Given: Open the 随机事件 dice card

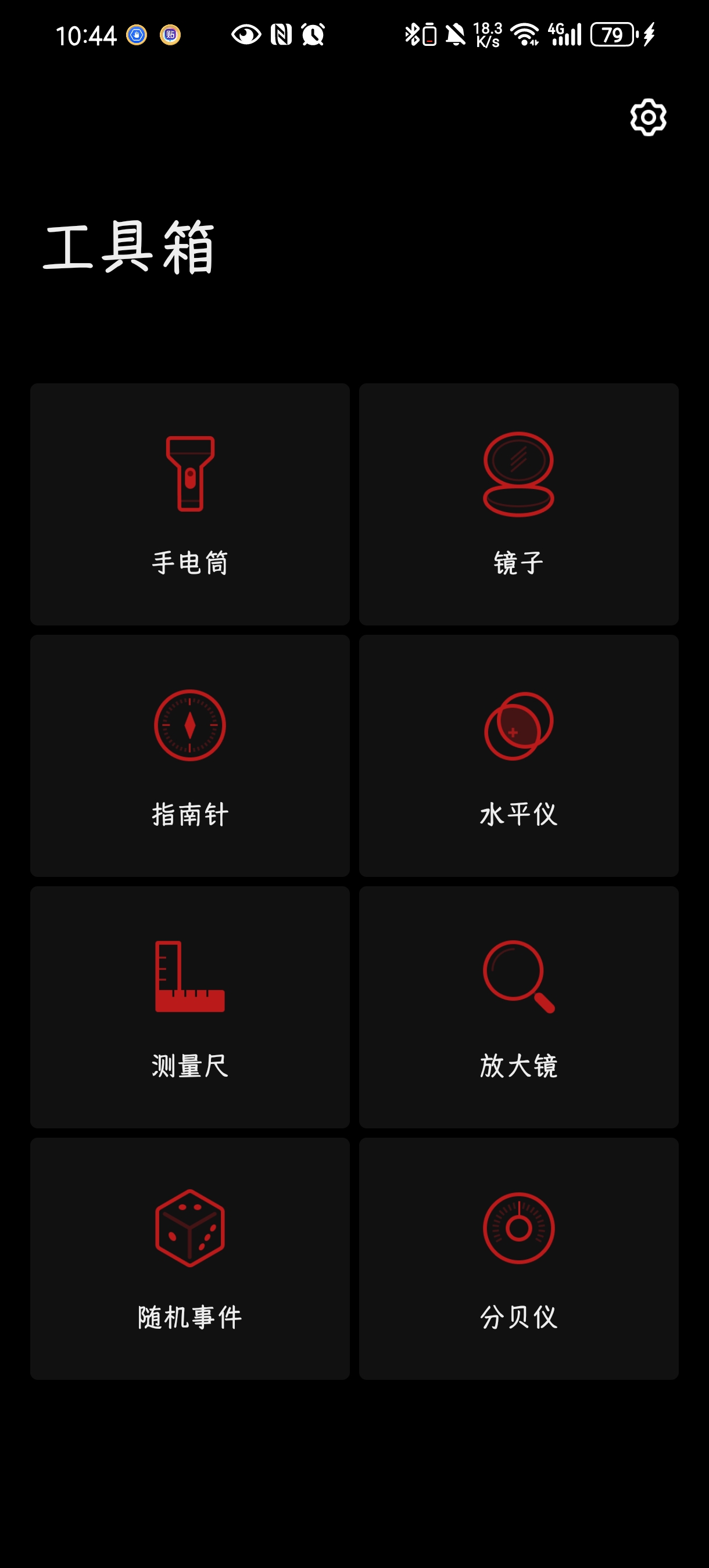Looking at the screenshot, I should tap(190, 1258).
